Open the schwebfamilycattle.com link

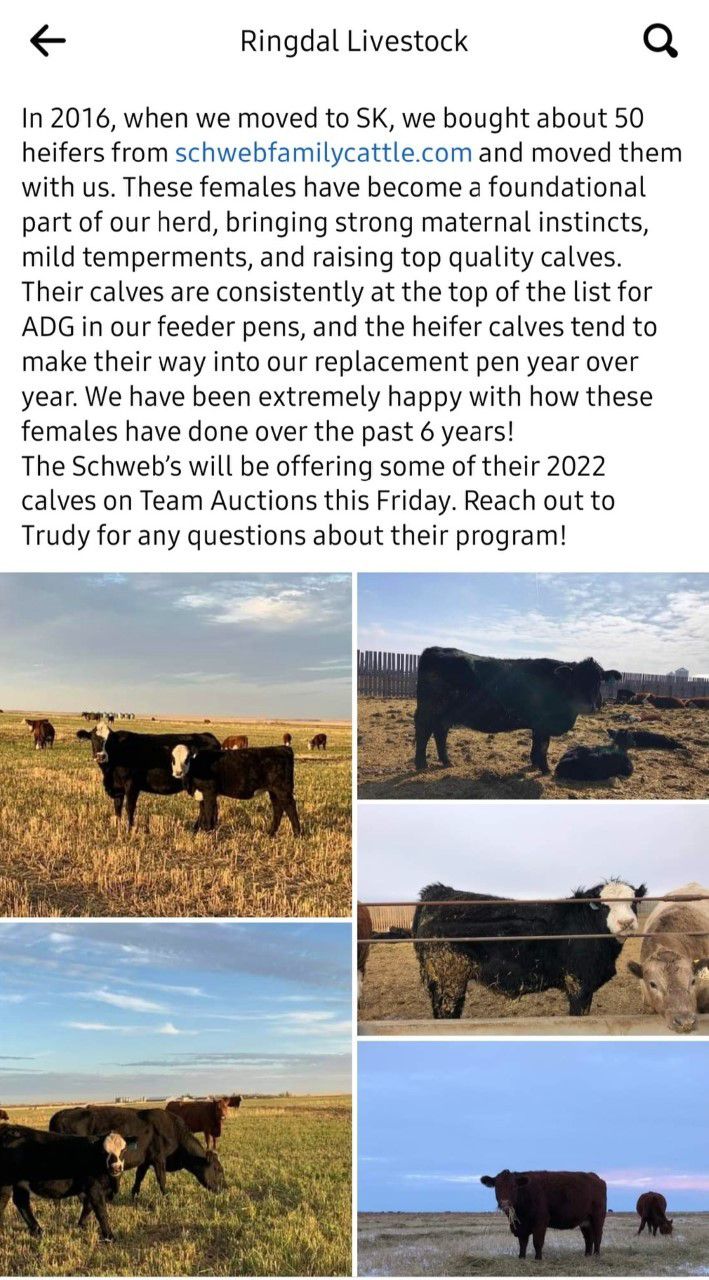323,153
